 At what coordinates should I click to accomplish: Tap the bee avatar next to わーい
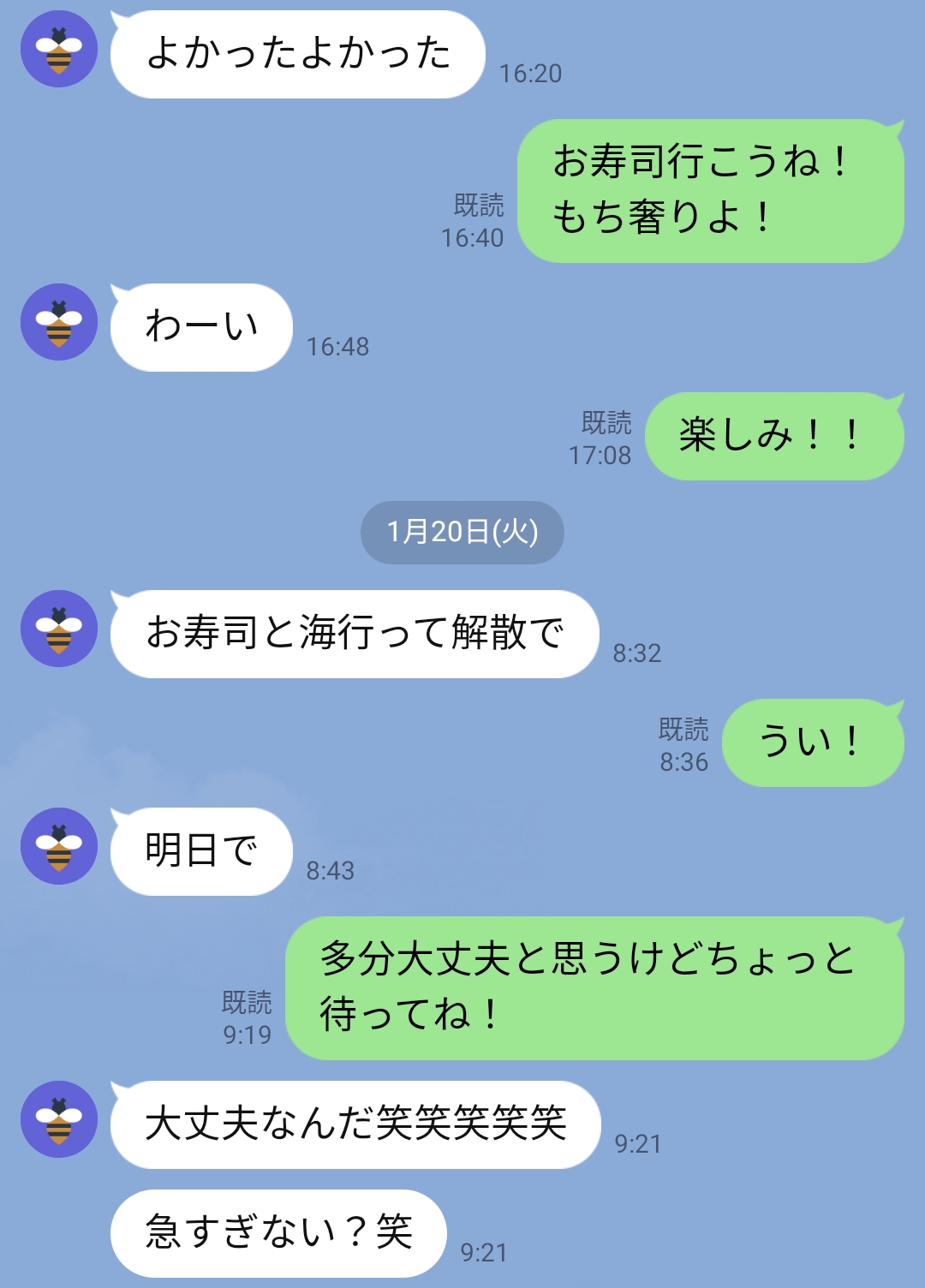point(59,322)
